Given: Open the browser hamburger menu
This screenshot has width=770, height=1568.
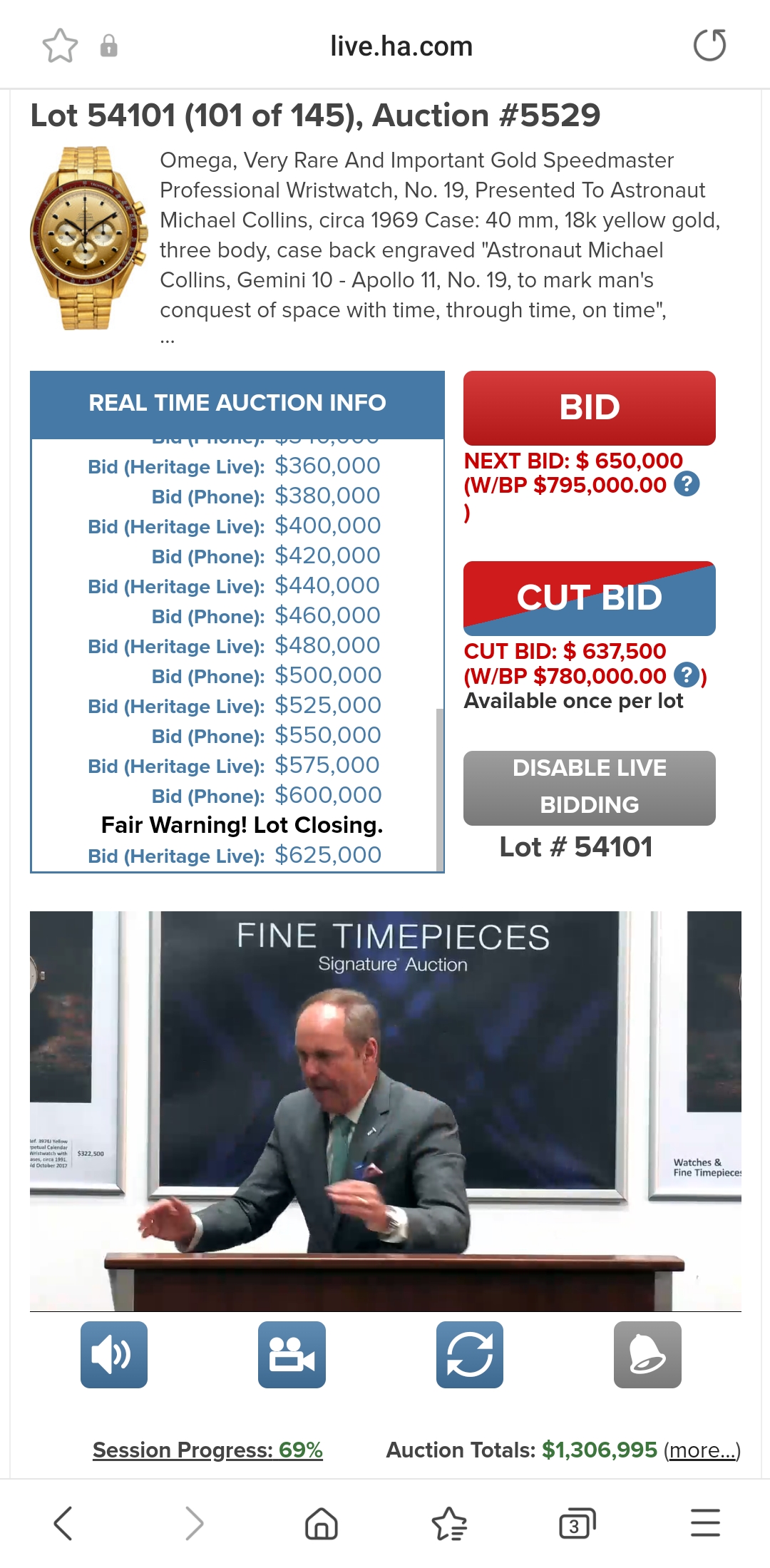Looking at the screenshot, I should (x=704, y=1523).
